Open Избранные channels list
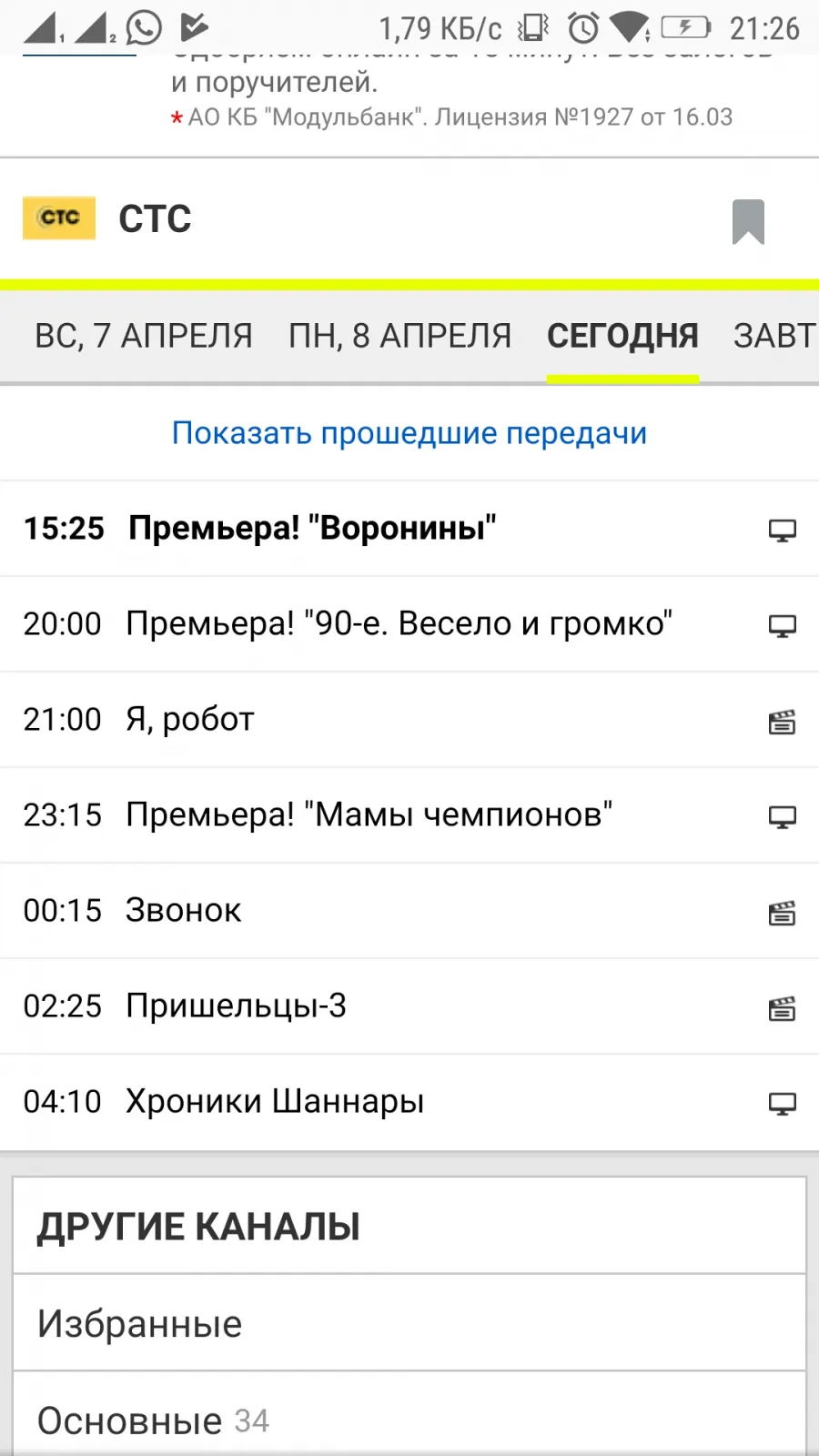Screen dimensions: 819x1456 click(x=409, y=1323)
